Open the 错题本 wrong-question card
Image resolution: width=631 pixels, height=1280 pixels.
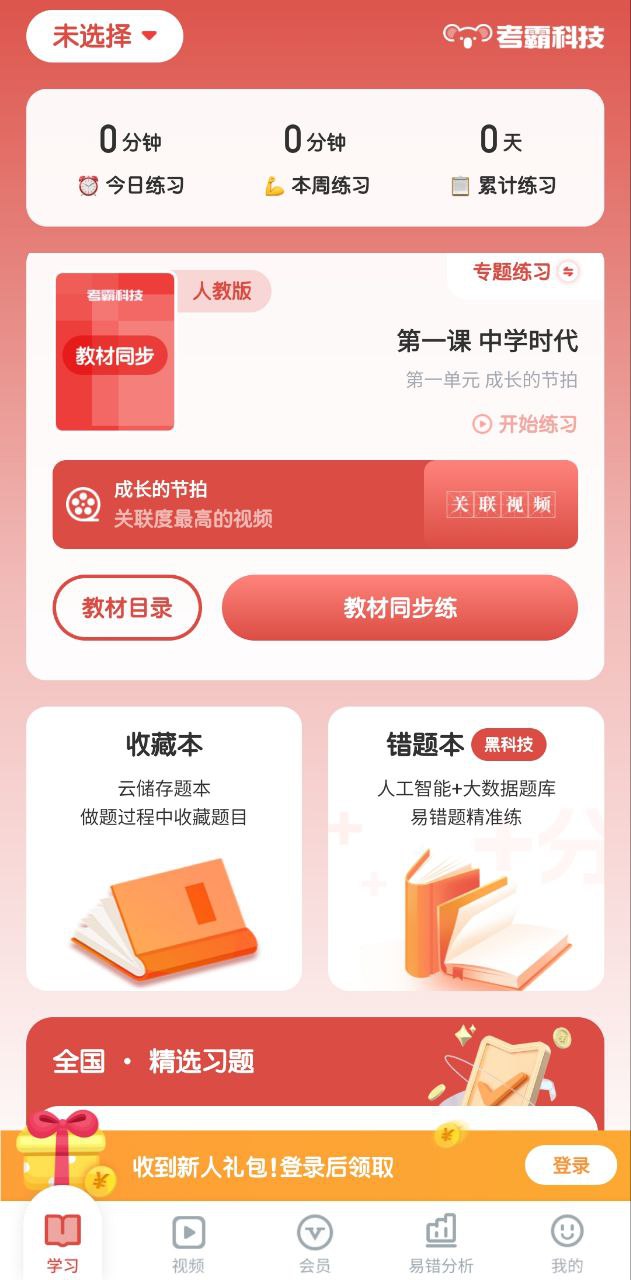pyautogui.click(x=466, y=848)
